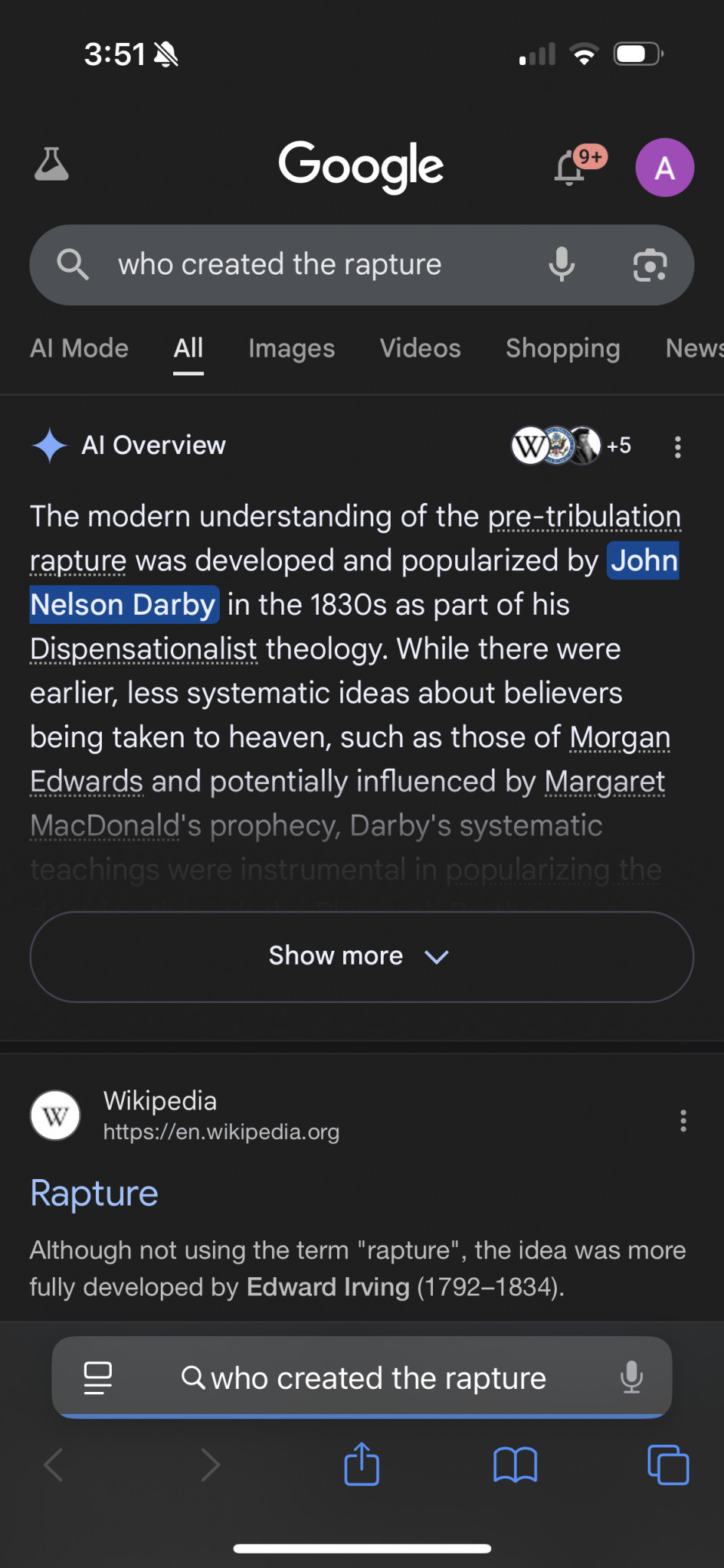
Task: Open AI Overview overflow menu
Action: [x=677, y=446]
